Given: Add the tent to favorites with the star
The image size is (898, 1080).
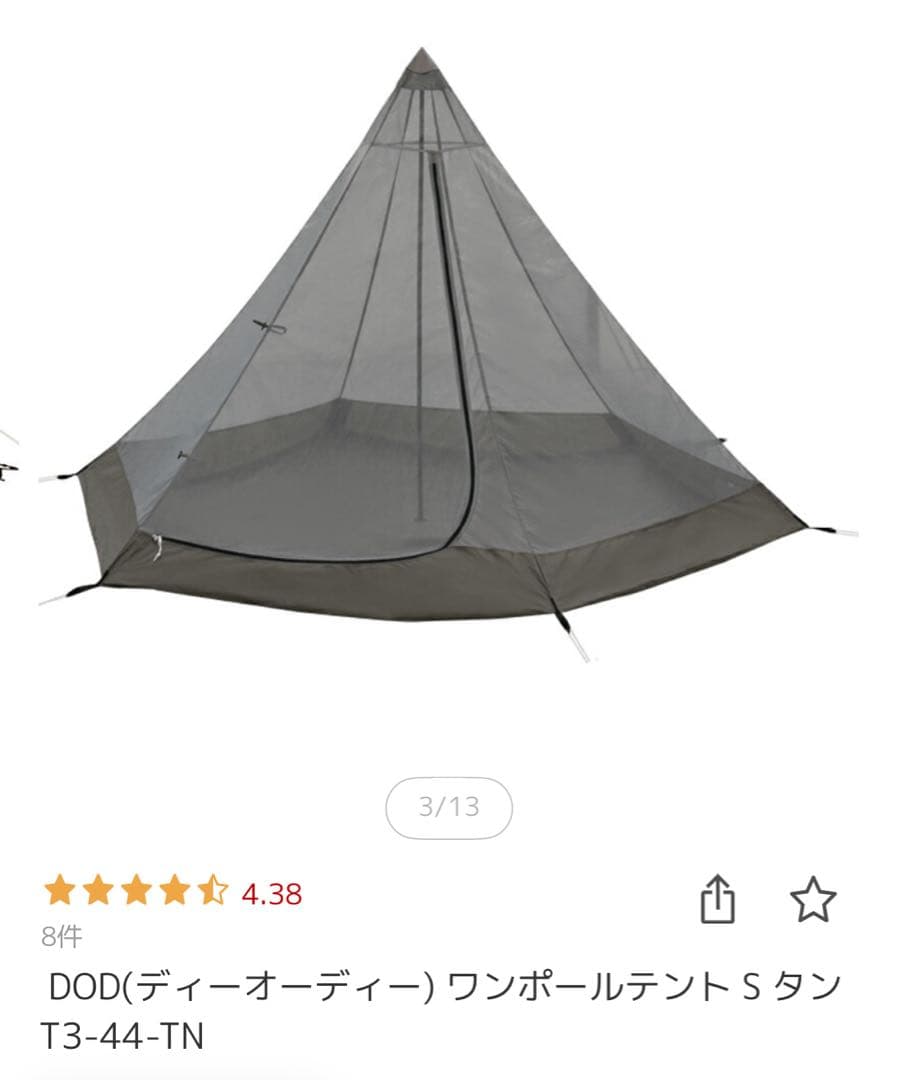Looking at the screenshot, I should [x=812, y=900].
